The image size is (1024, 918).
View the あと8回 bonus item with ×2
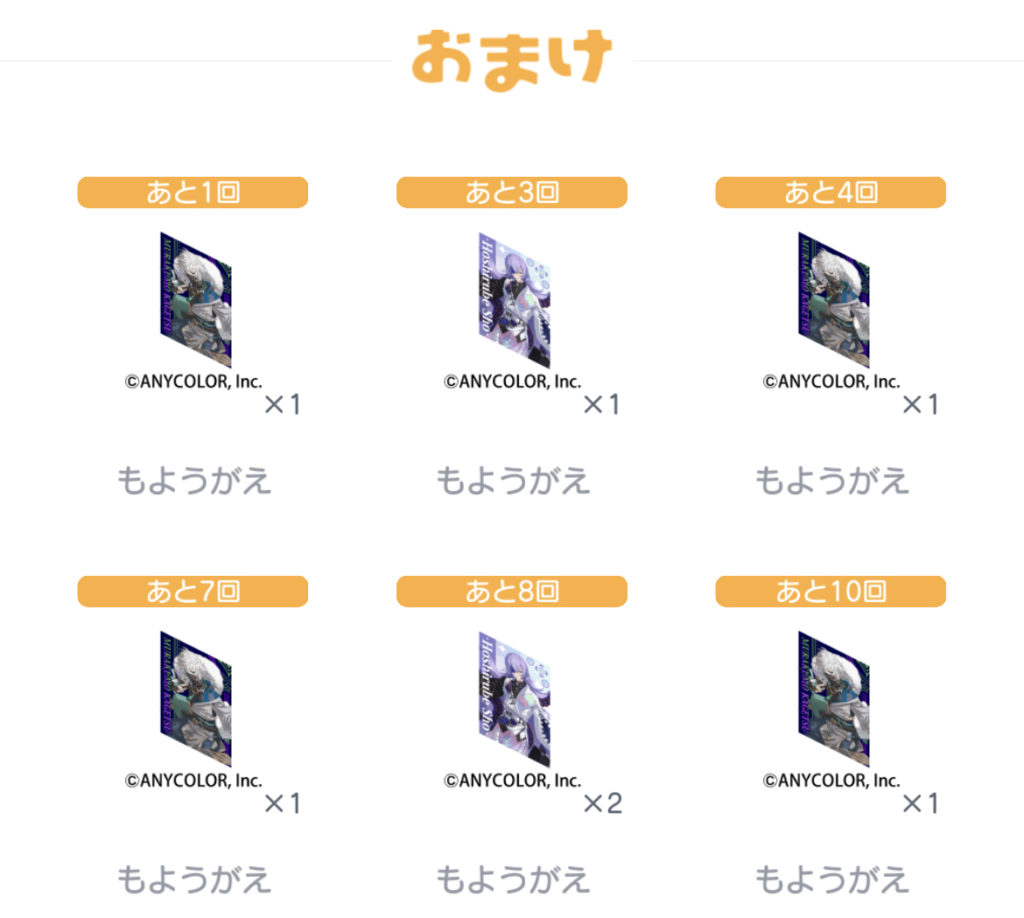514,699
